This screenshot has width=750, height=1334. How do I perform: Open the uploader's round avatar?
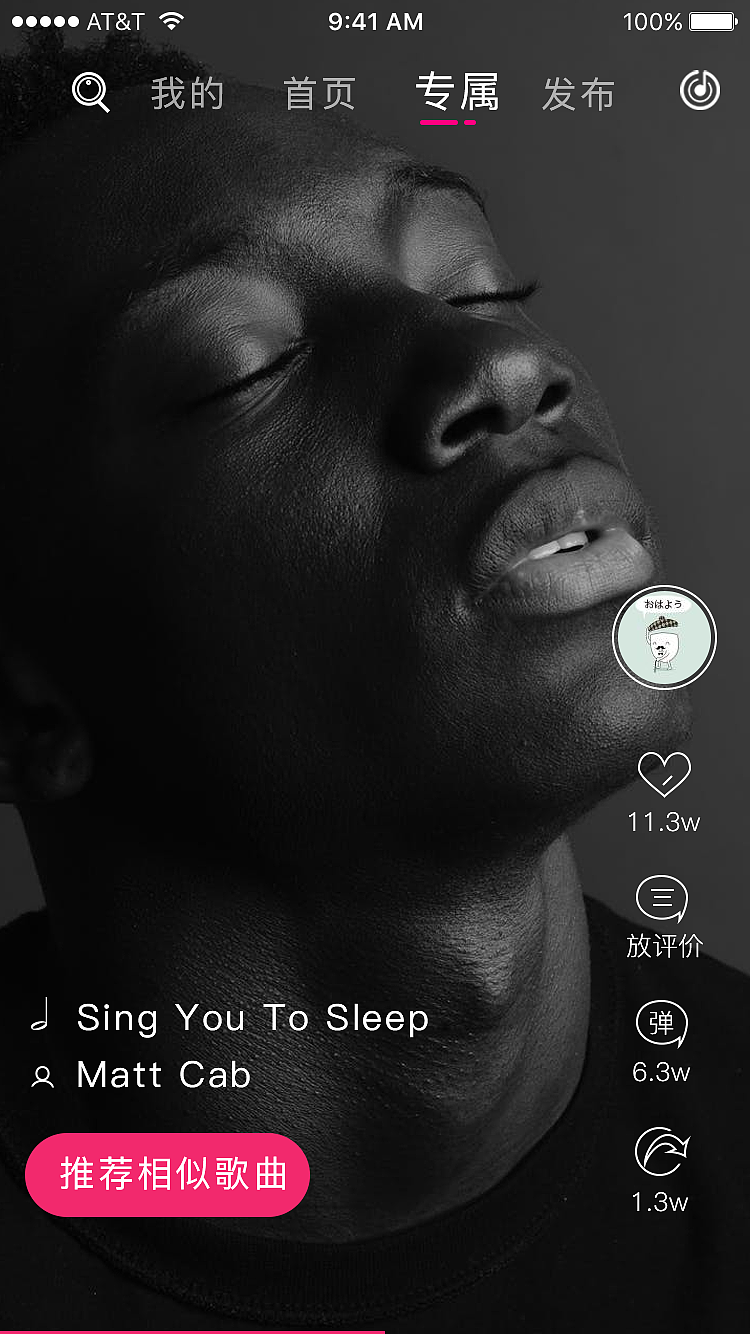point(665,638)
